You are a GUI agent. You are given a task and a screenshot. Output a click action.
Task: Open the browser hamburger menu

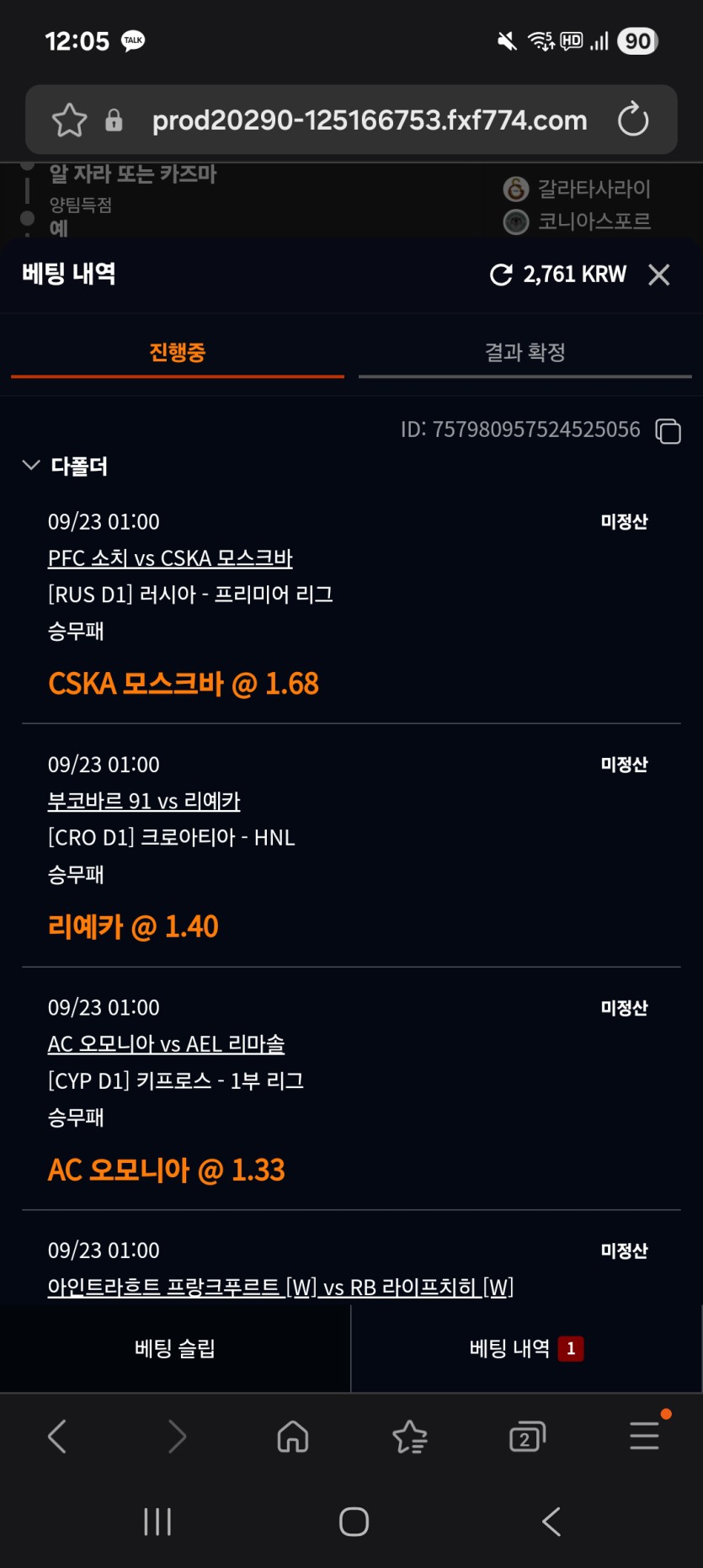pos(644,1436)
